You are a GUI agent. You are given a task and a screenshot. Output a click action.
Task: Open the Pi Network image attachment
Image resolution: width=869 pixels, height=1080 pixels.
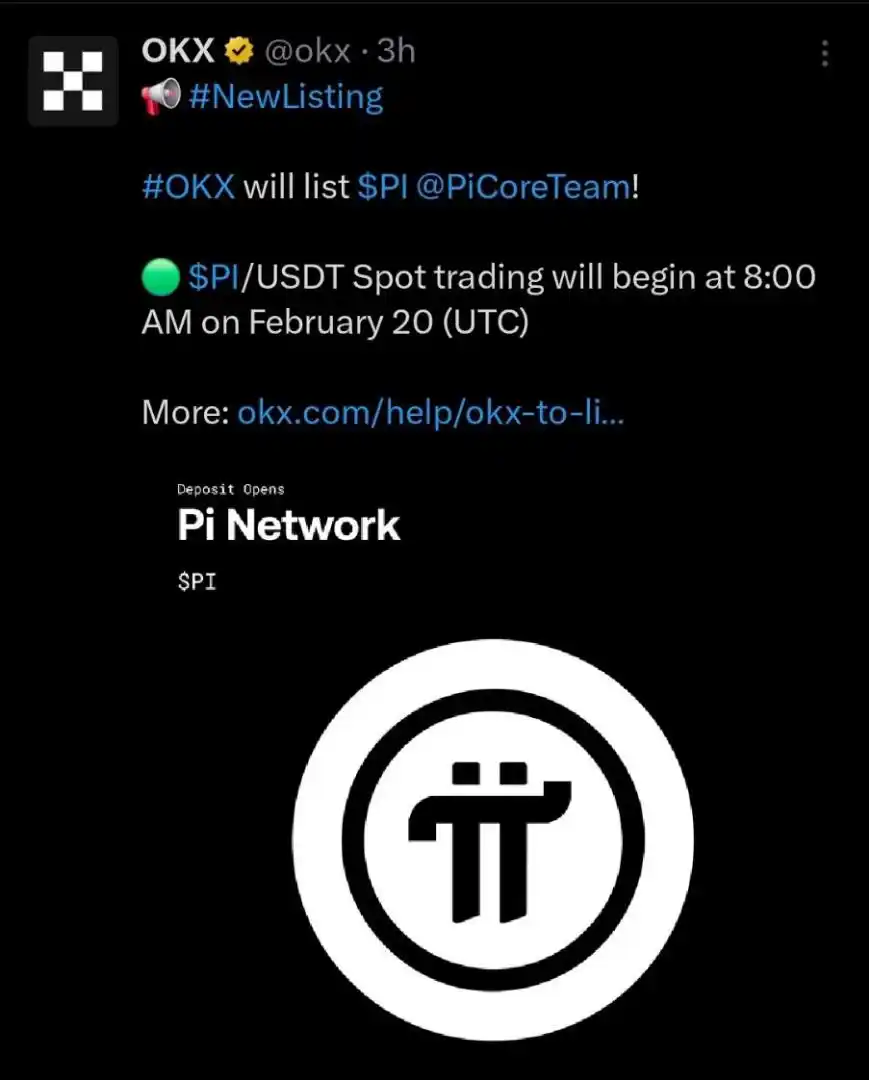click(x=492, y=760)
